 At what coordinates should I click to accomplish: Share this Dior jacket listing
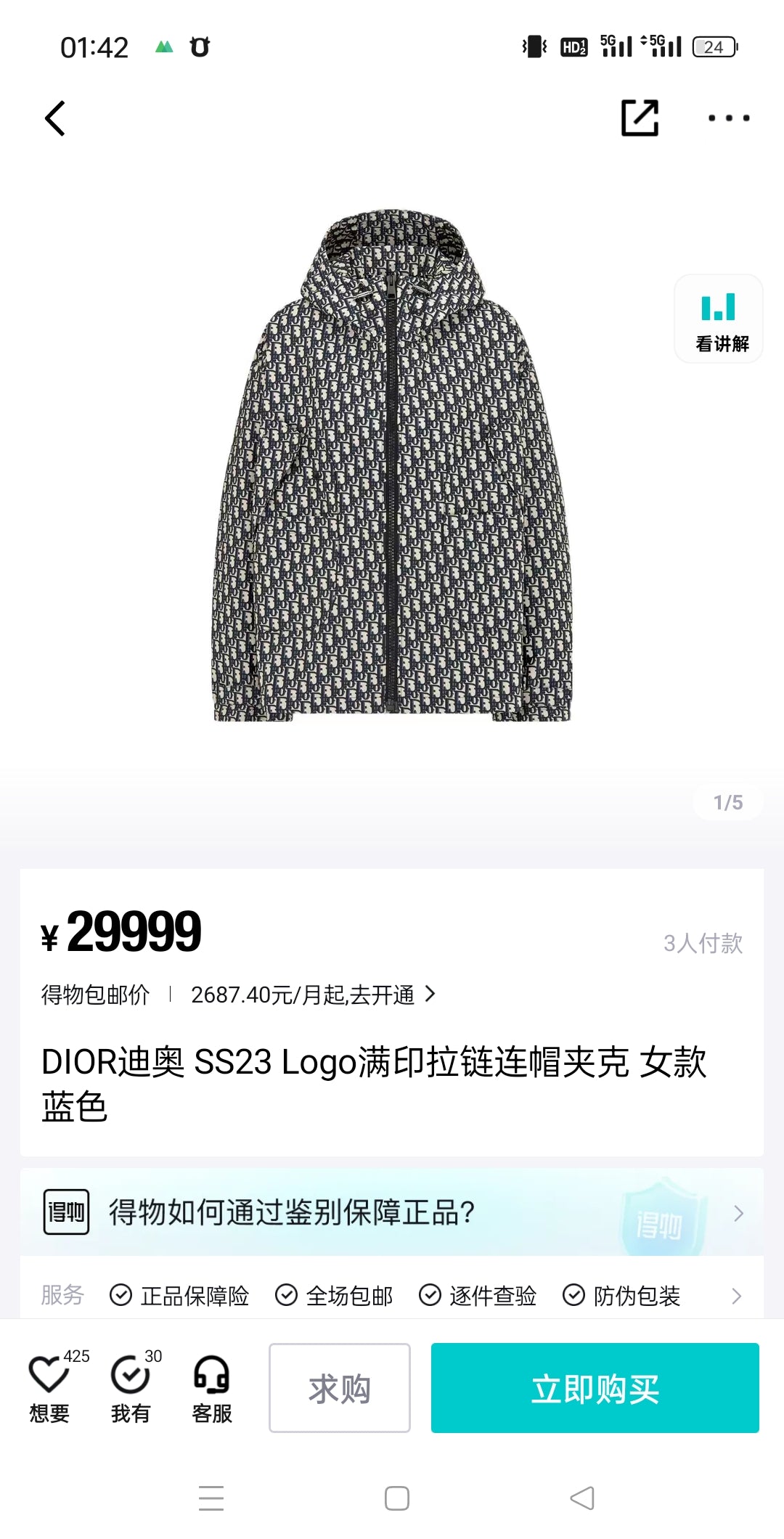pos(640,118)
